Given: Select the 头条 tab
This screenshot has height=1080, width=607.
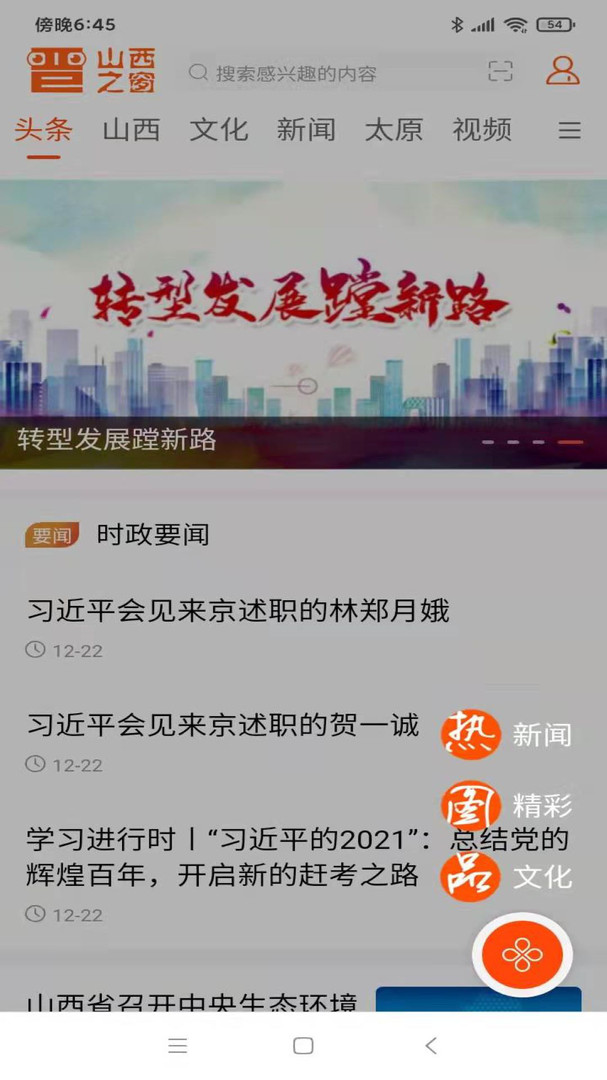Looking at the screenshot, I should click(x=43, y=130).
